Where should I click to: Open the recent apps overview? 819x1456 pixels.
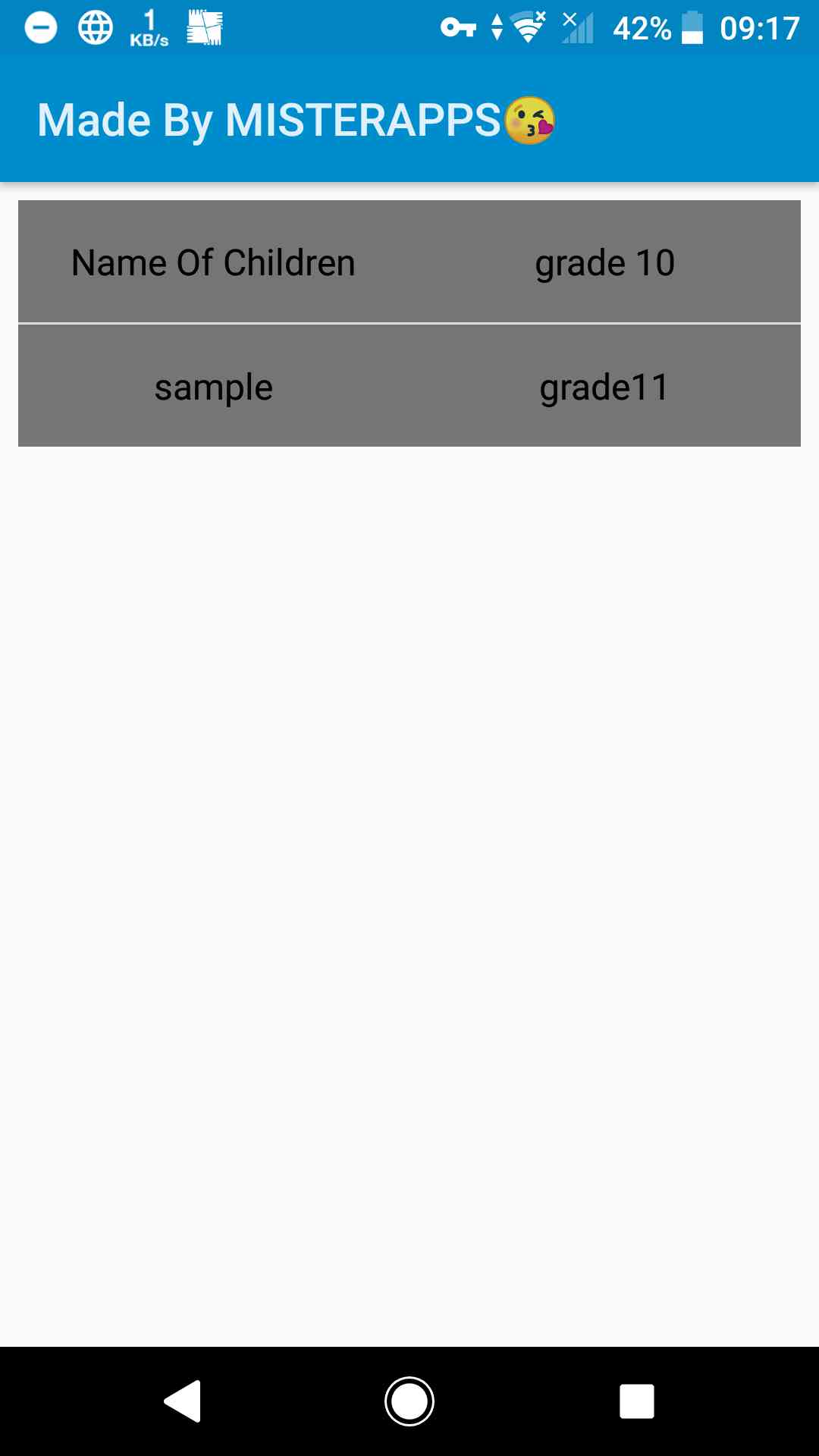(637, 1401)
